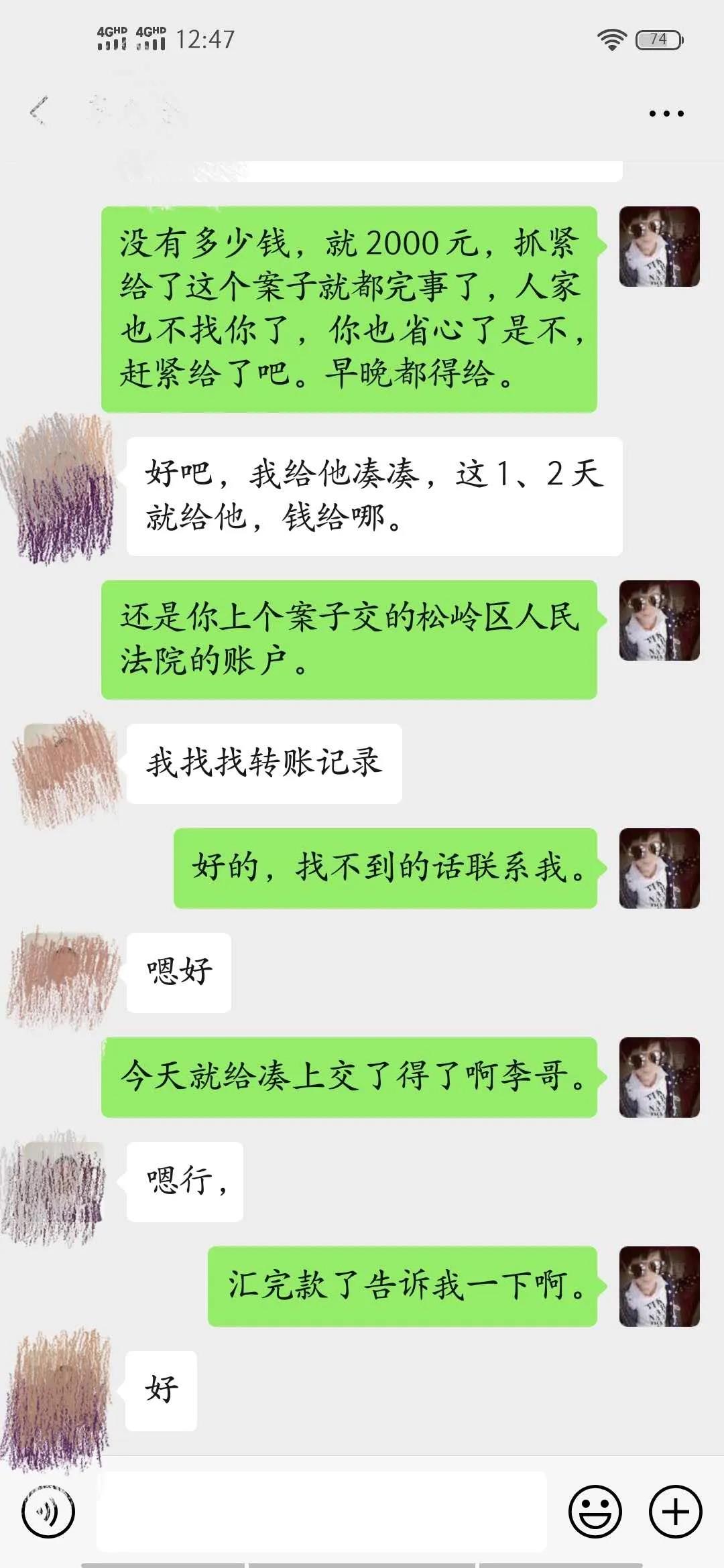Open the plus attachment menu
The height and width of the screenshot is (1568, 724).
click(x=675, y=1512)
